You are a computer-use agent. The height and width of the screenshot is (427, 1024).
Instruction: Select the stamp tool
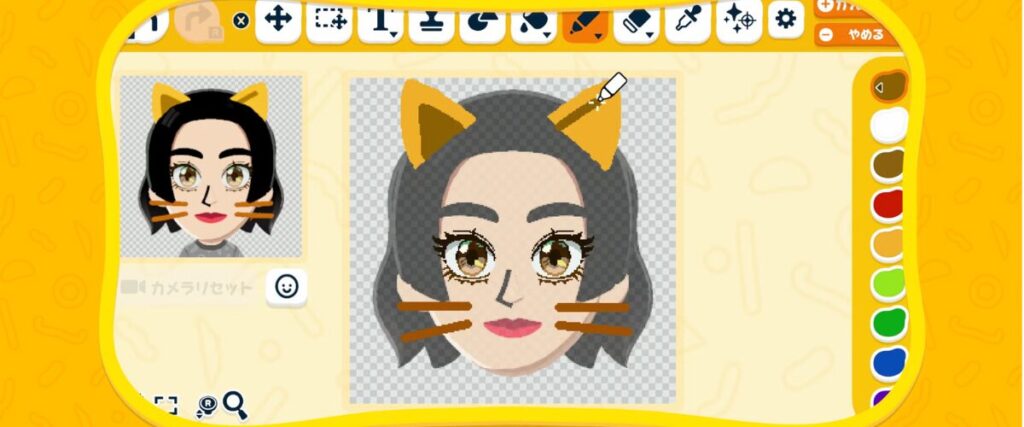point(431,21)
